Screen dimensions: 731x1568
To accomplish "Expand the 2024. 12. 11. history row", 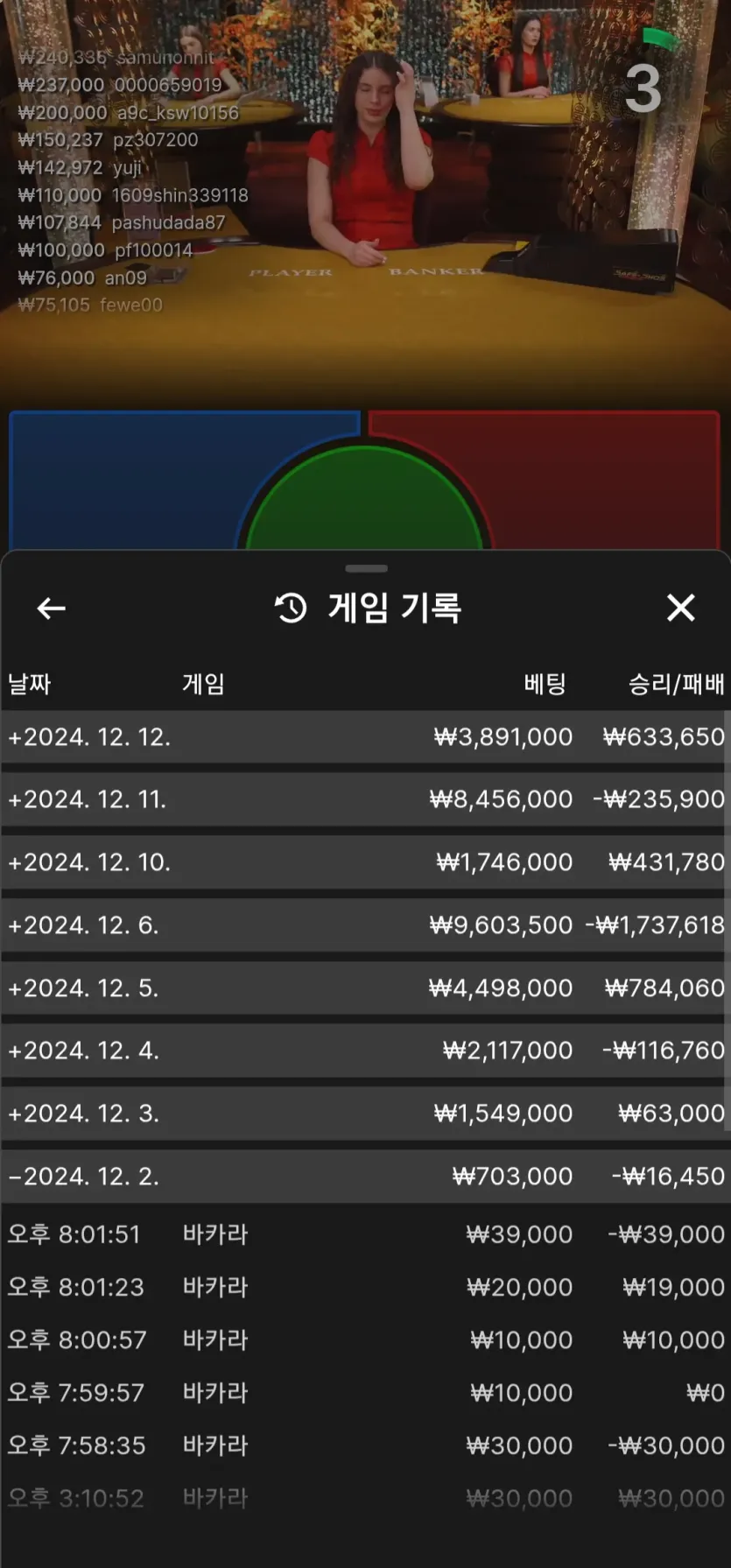I will tap(364, 799).
